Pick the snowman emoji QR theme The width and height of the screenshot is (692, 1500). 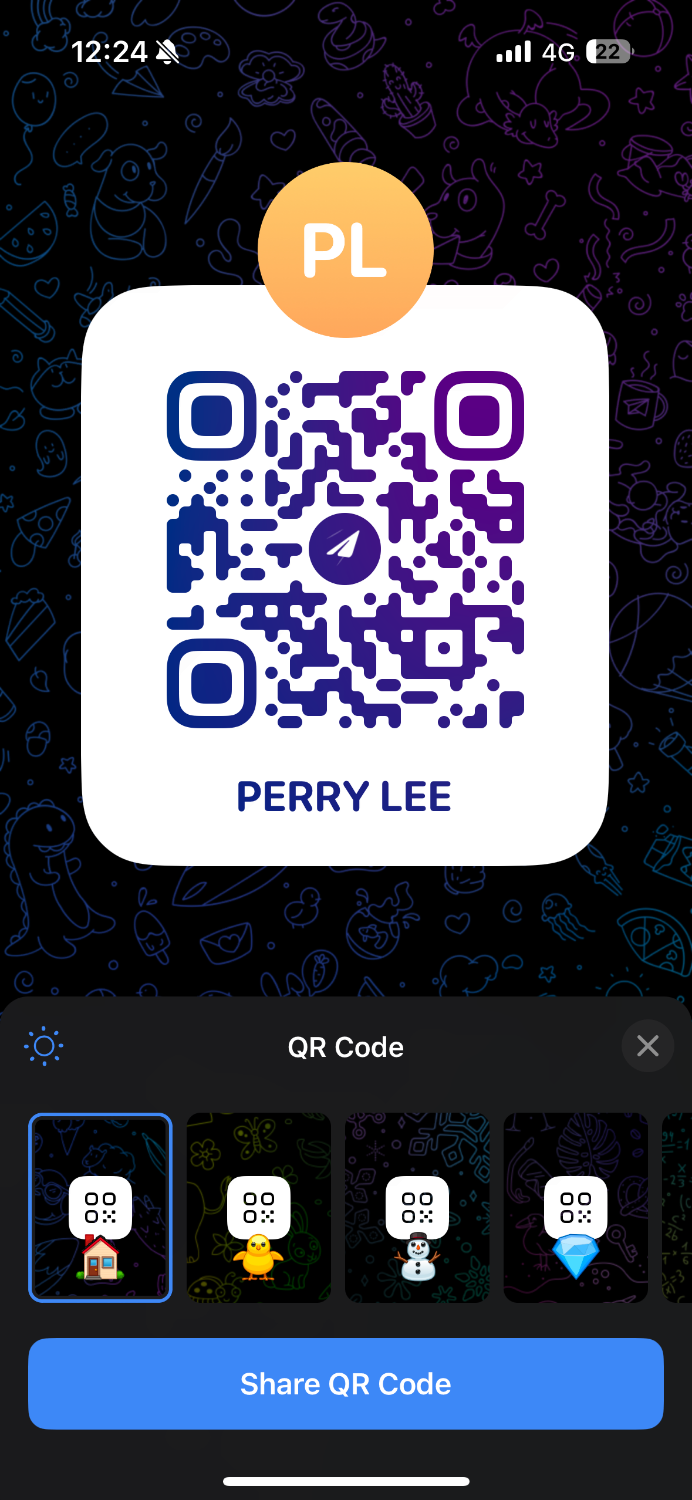pos(417,1208)
